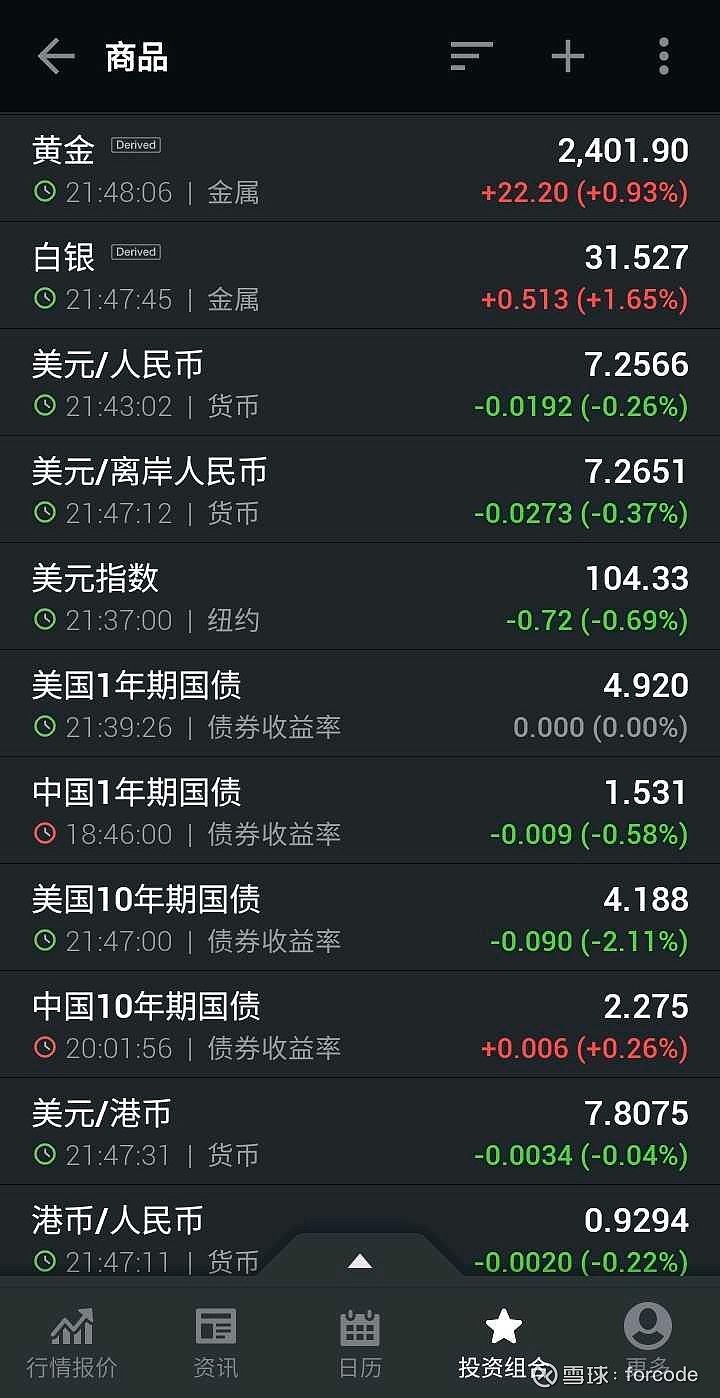The width and height of the screenshot is (720, 1398).
Task: Expand the bottom panel arrow
Action: click(360, 1261)
